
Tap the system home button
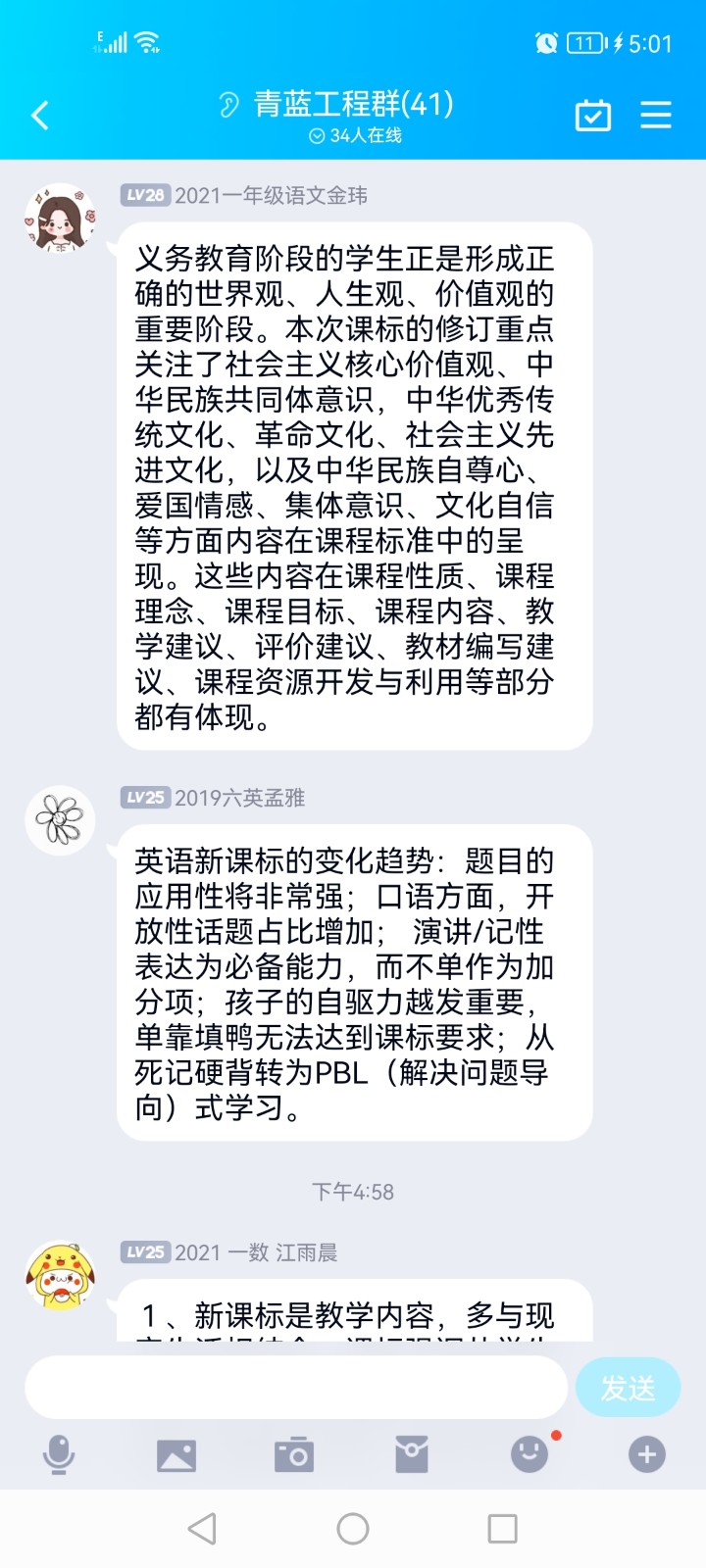(353, 1529)
